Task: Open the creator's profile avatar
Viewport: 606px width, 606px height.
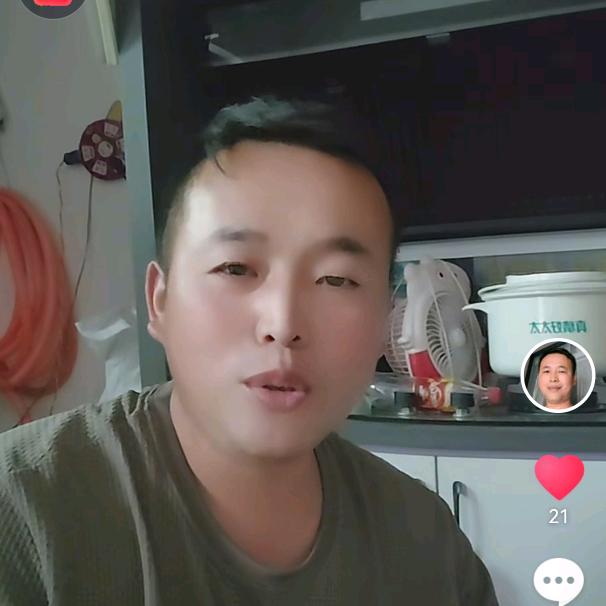Action: coord(558,376)
